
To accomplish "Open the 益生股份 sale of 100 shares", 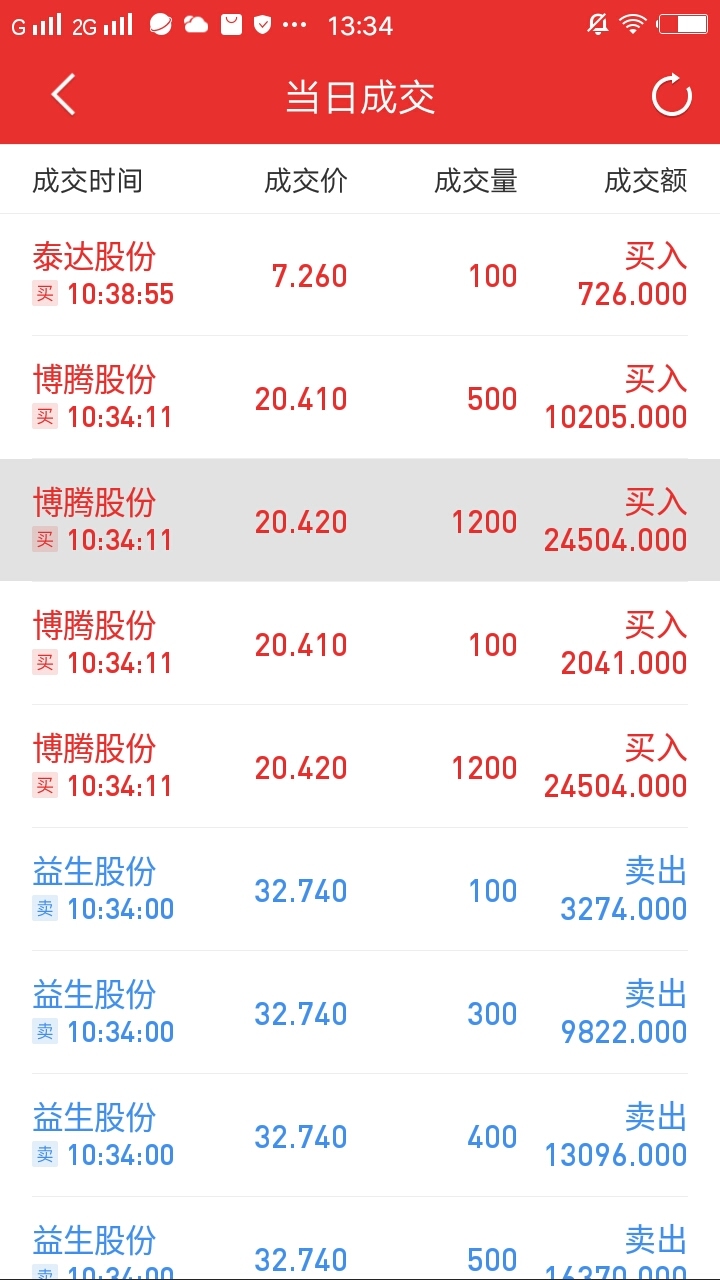I will pos(360,890).
